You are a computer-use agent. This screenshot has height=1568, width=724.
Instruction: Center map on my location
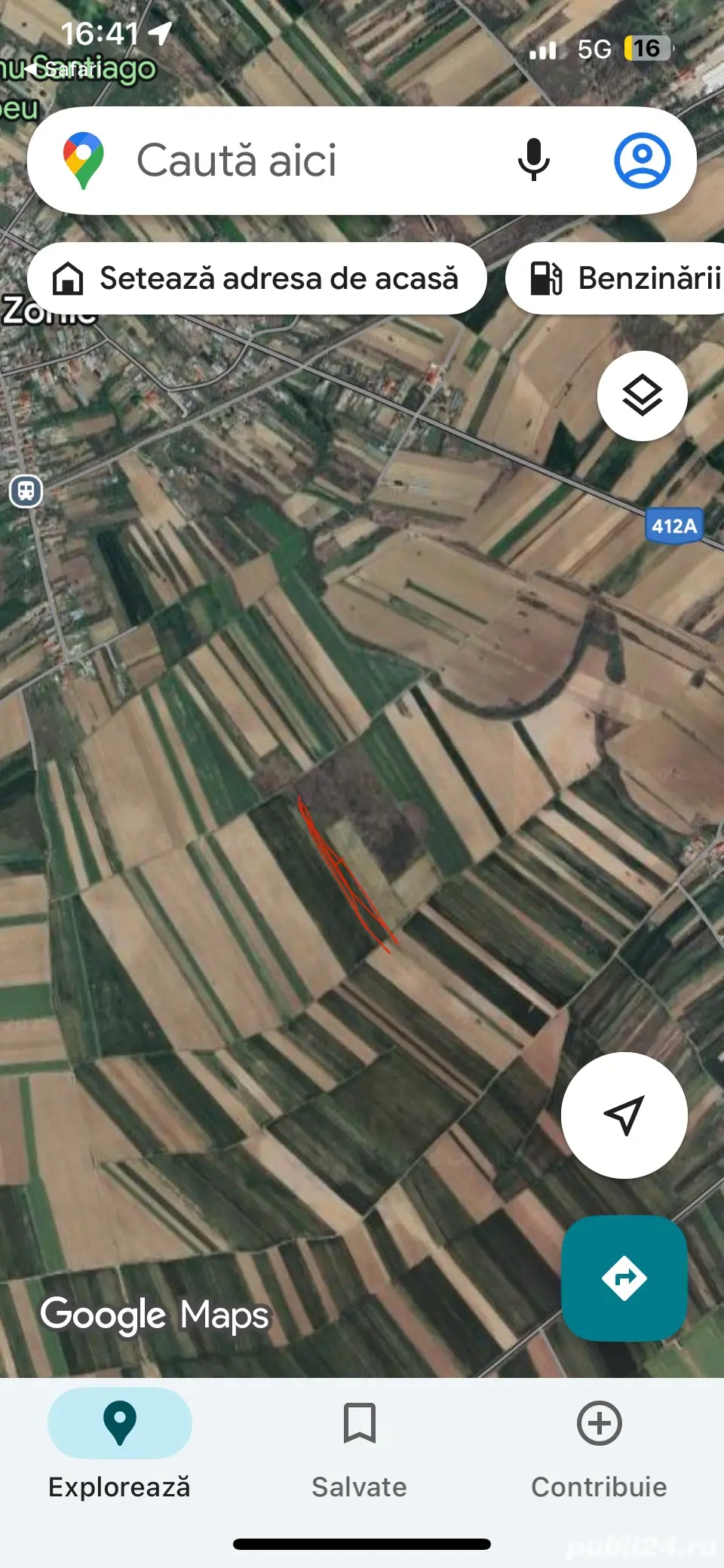point(624,1115)
